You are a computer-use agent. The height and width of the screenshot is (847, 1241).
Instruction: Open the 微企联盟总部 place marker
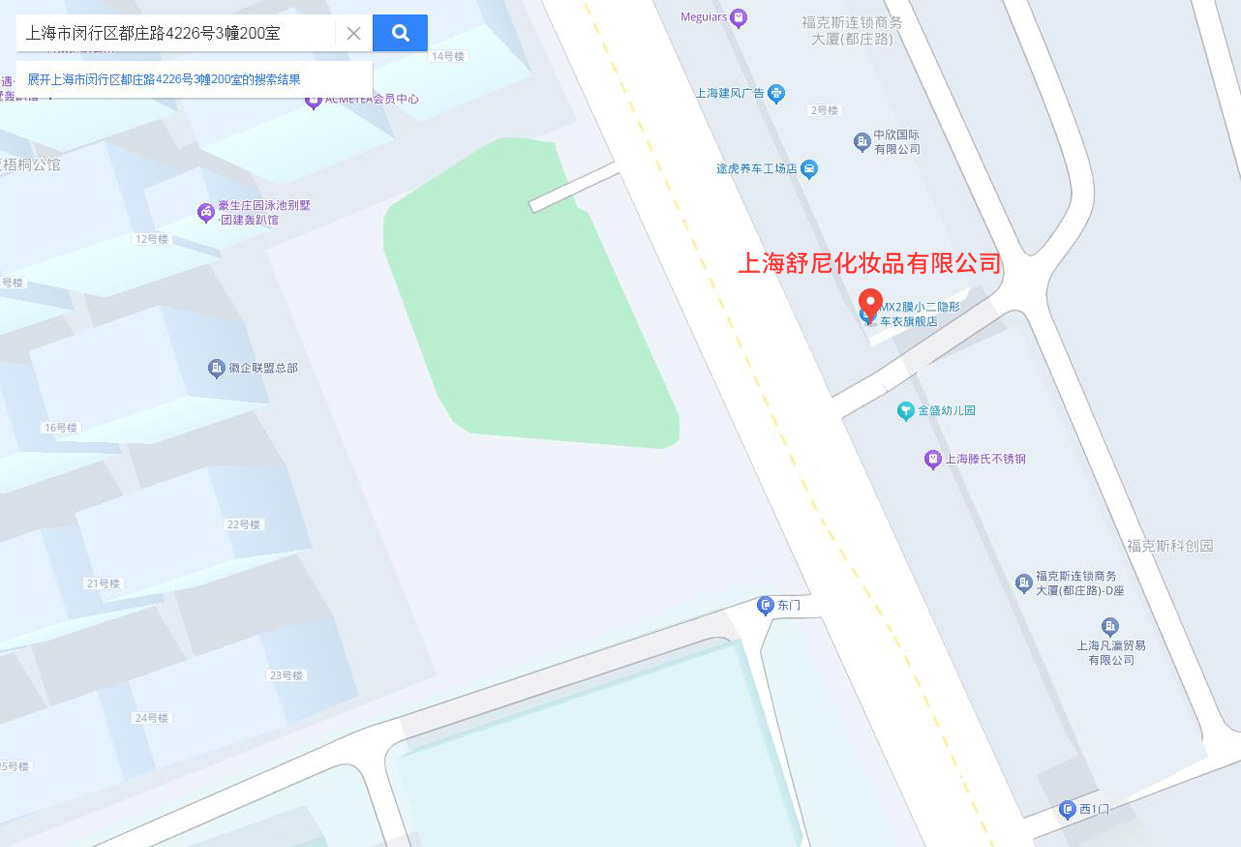pyautogui.click(x=216, y=368)
